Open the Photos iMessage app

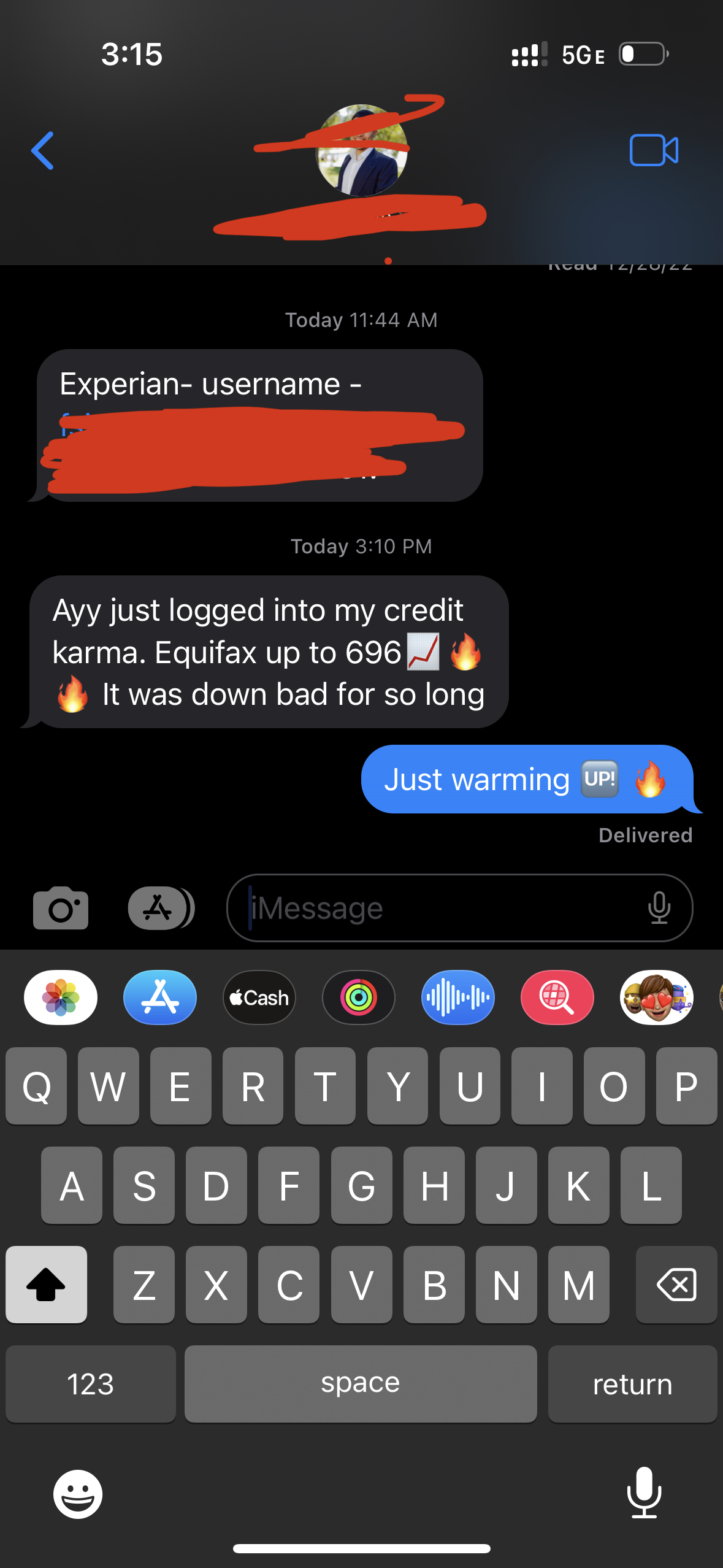[61, 997]
